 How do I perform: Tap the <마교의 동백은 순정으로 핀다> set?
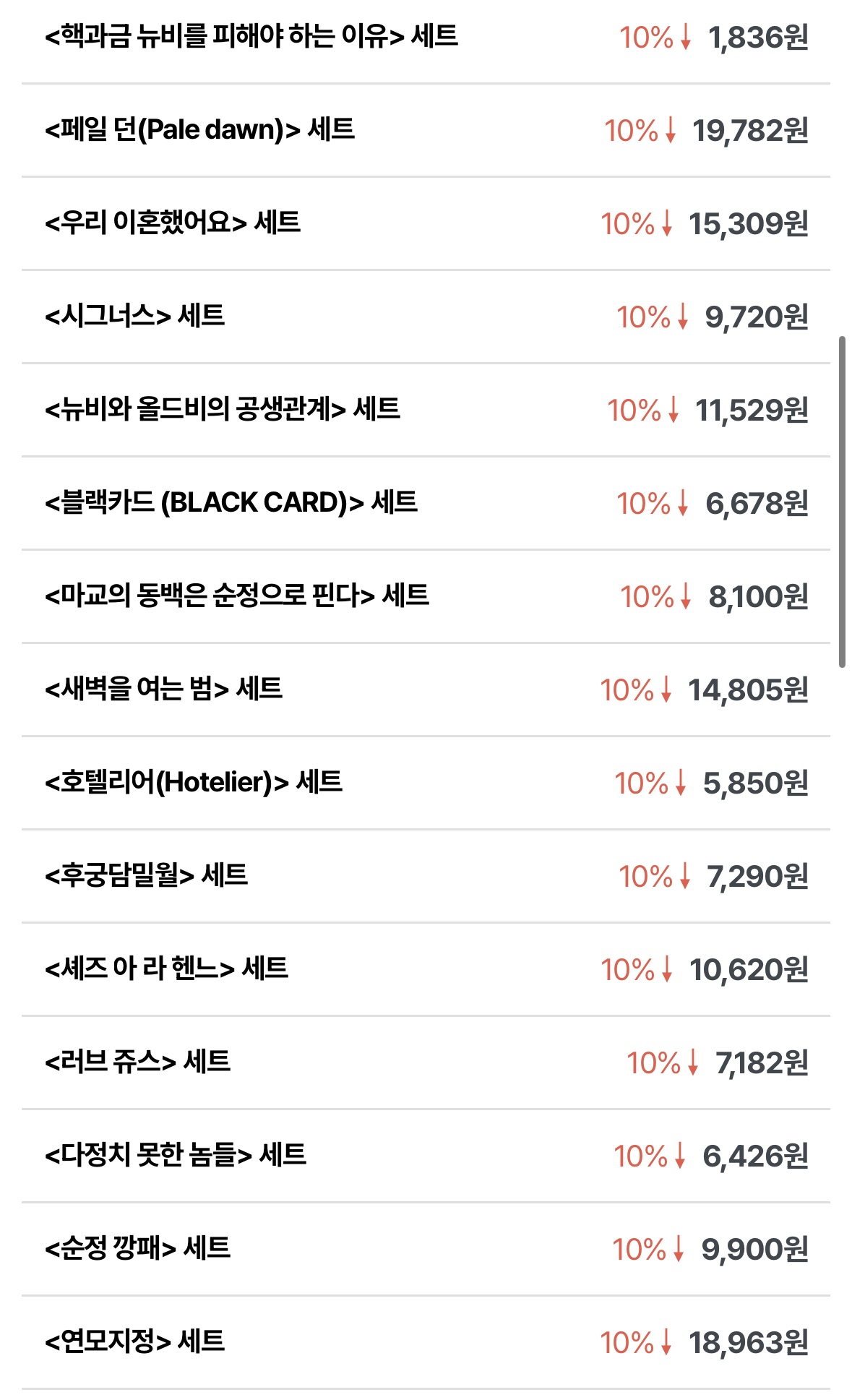pos(236,596)
